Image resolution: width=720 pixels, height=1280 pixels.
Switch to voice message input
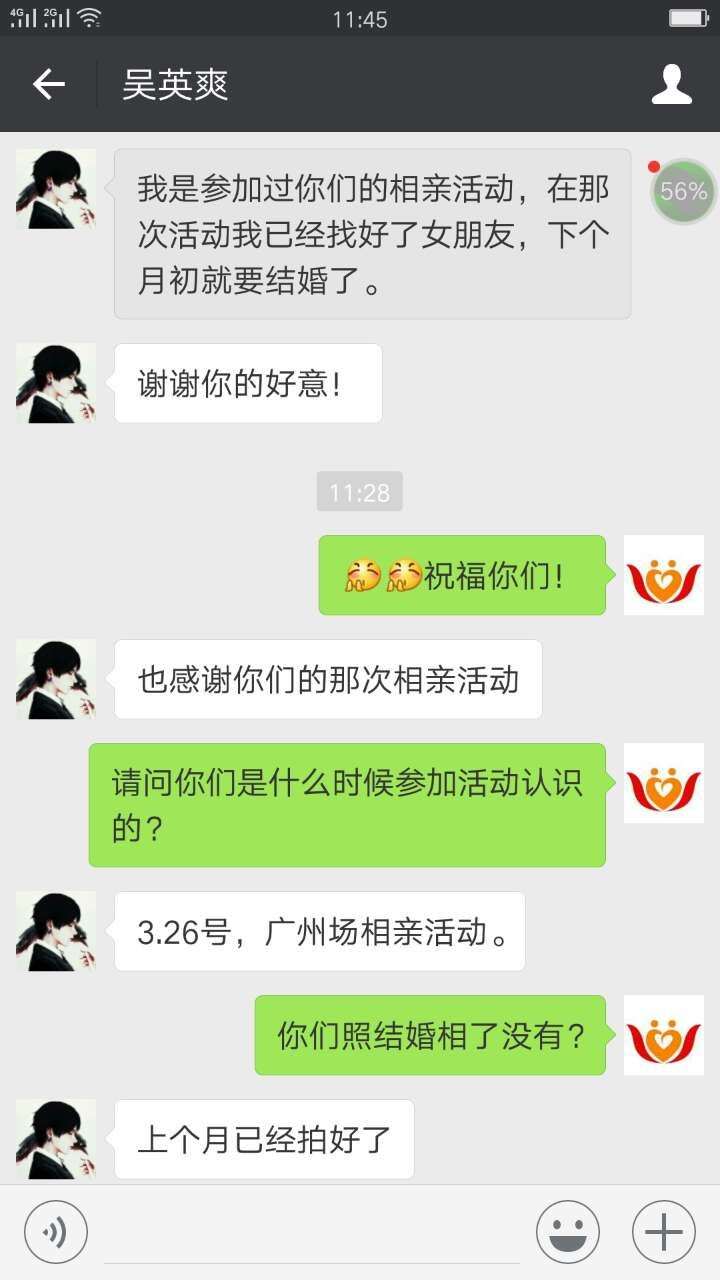(56, 1232)
